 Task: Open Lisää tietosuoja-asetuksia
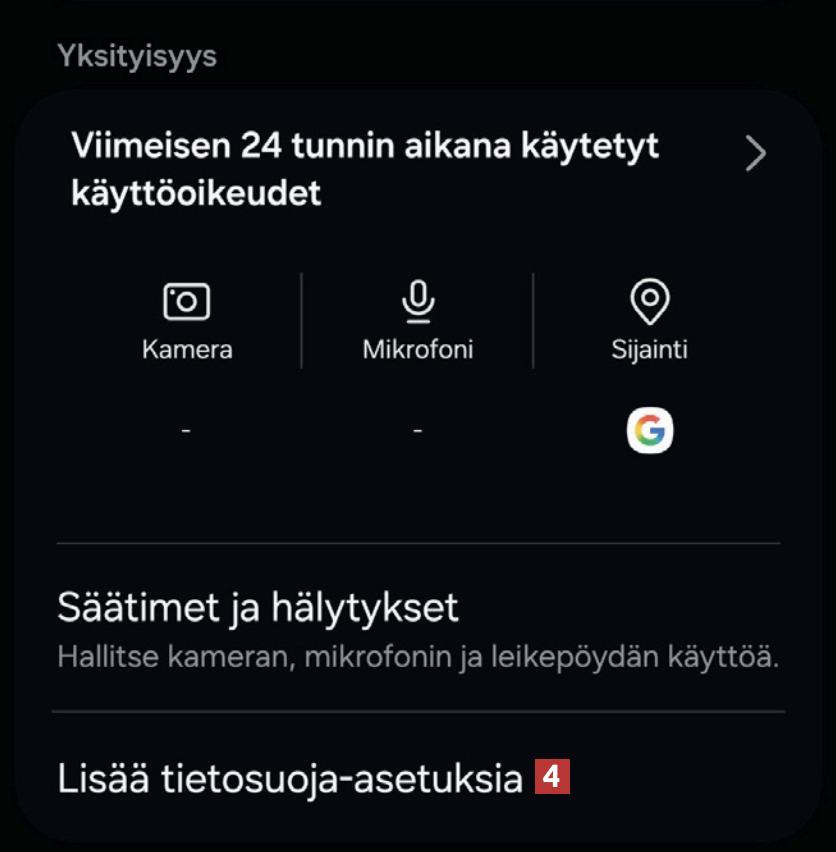coord(290,779)
